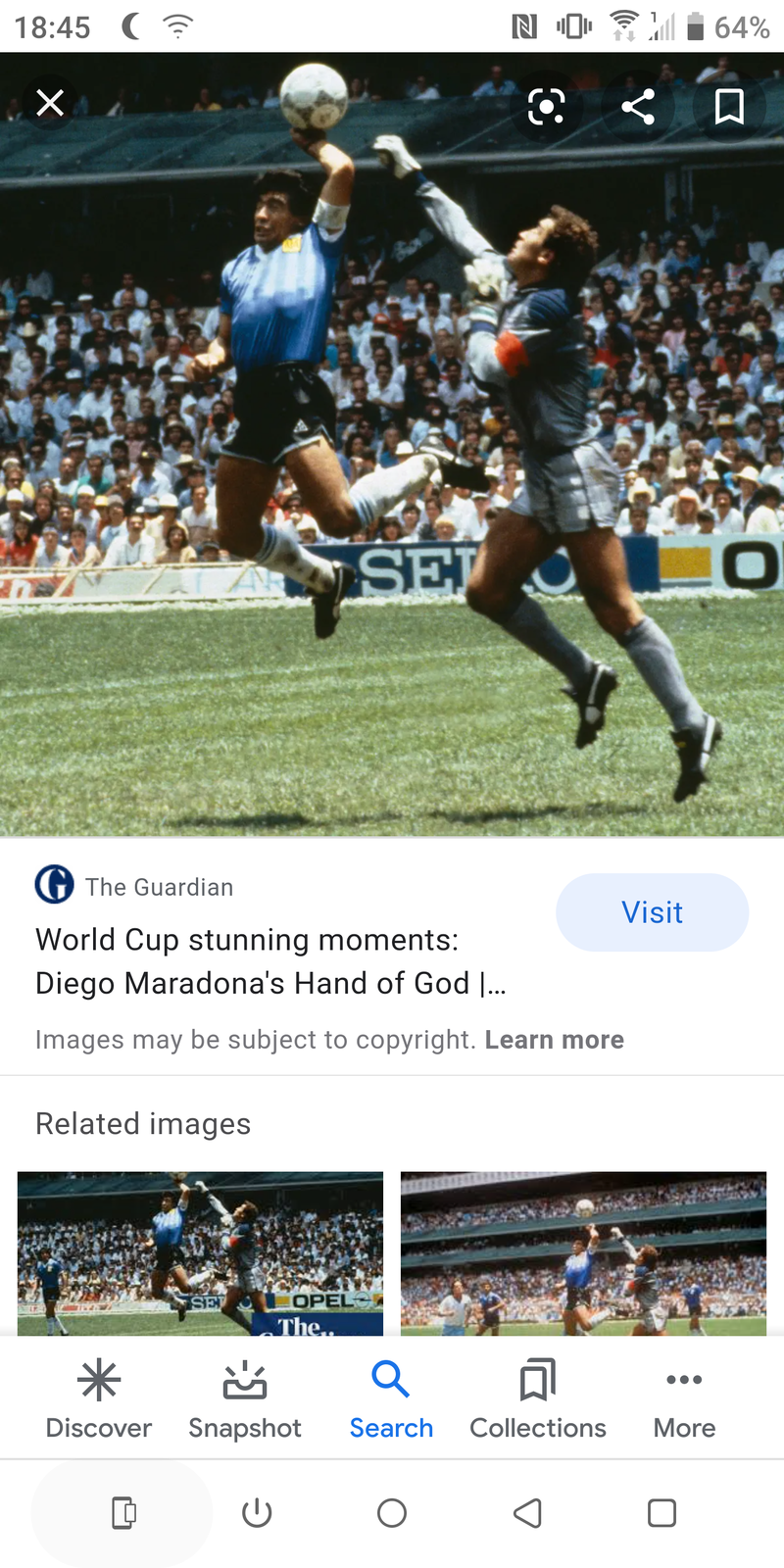The width and height of the screenshot is (784, 1568).
Task: Open the recent apps overview
Action: pos(661,1513)
